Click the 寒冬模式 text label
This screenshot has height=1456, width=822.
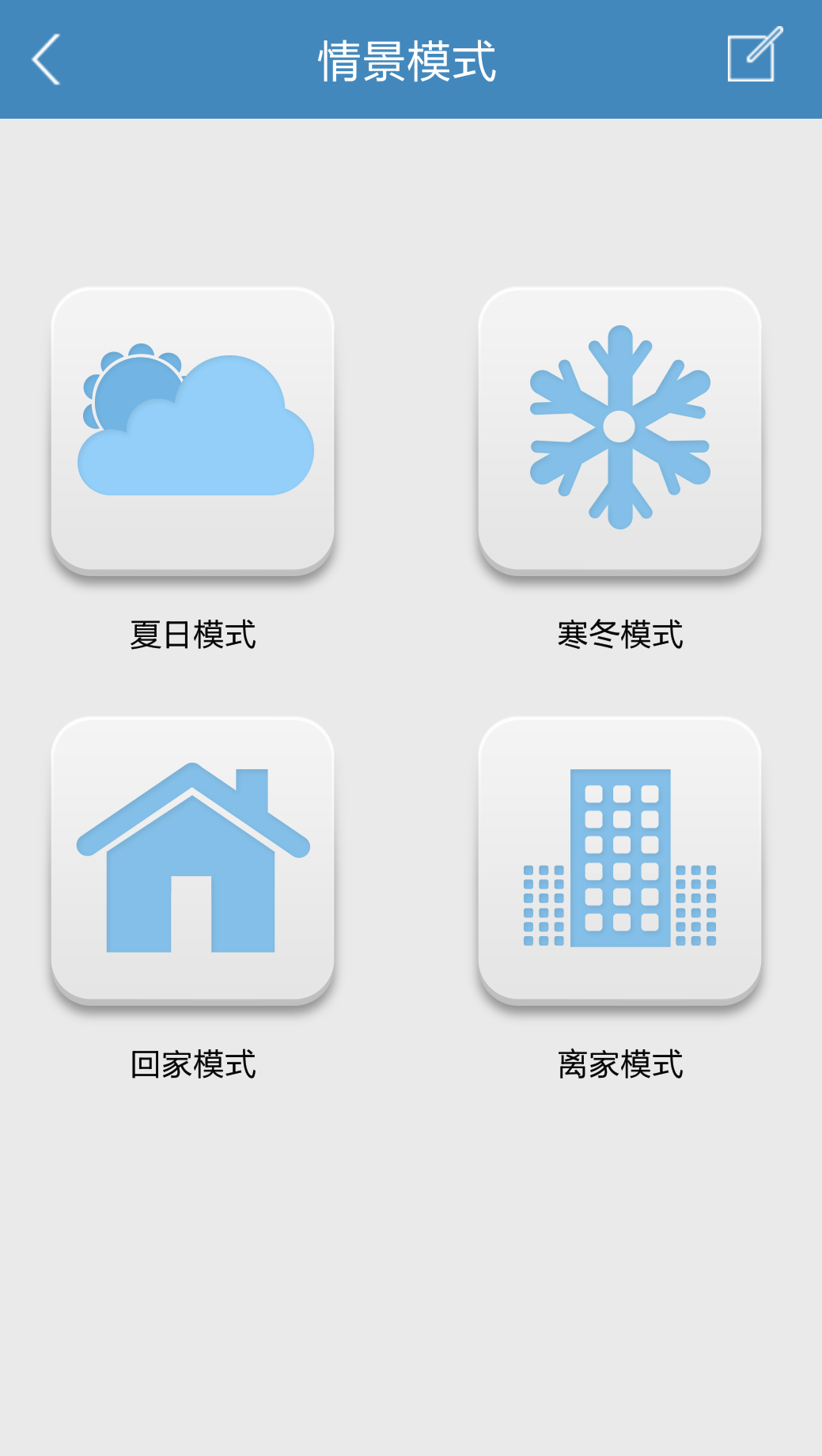619,633
